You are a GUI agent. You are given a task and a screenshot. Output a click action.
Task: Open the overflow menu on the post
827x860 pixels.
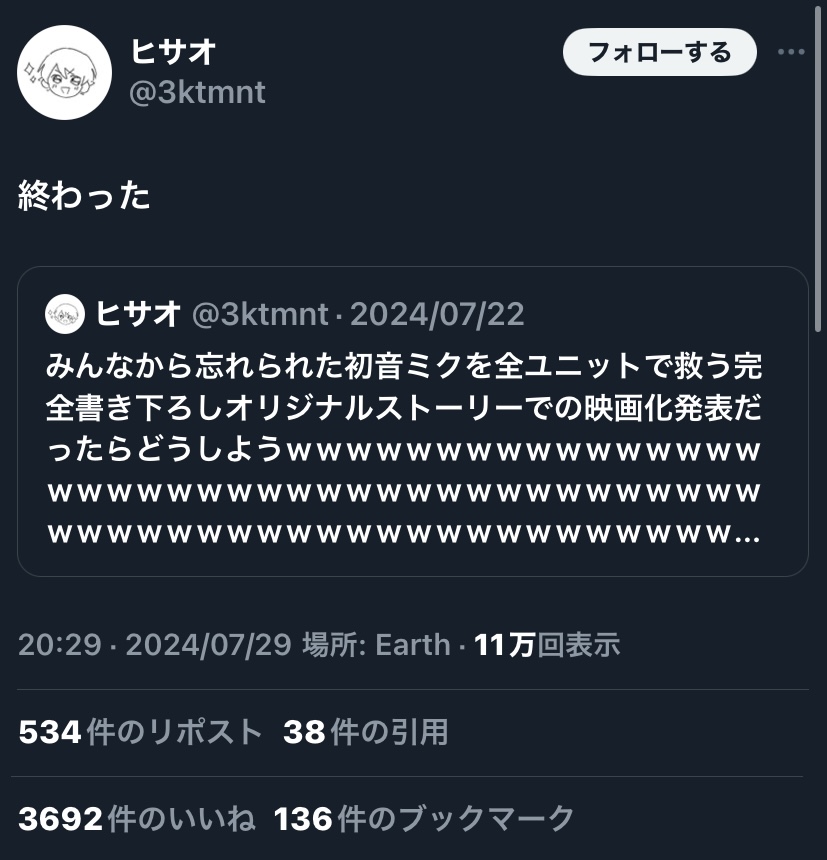791,52
